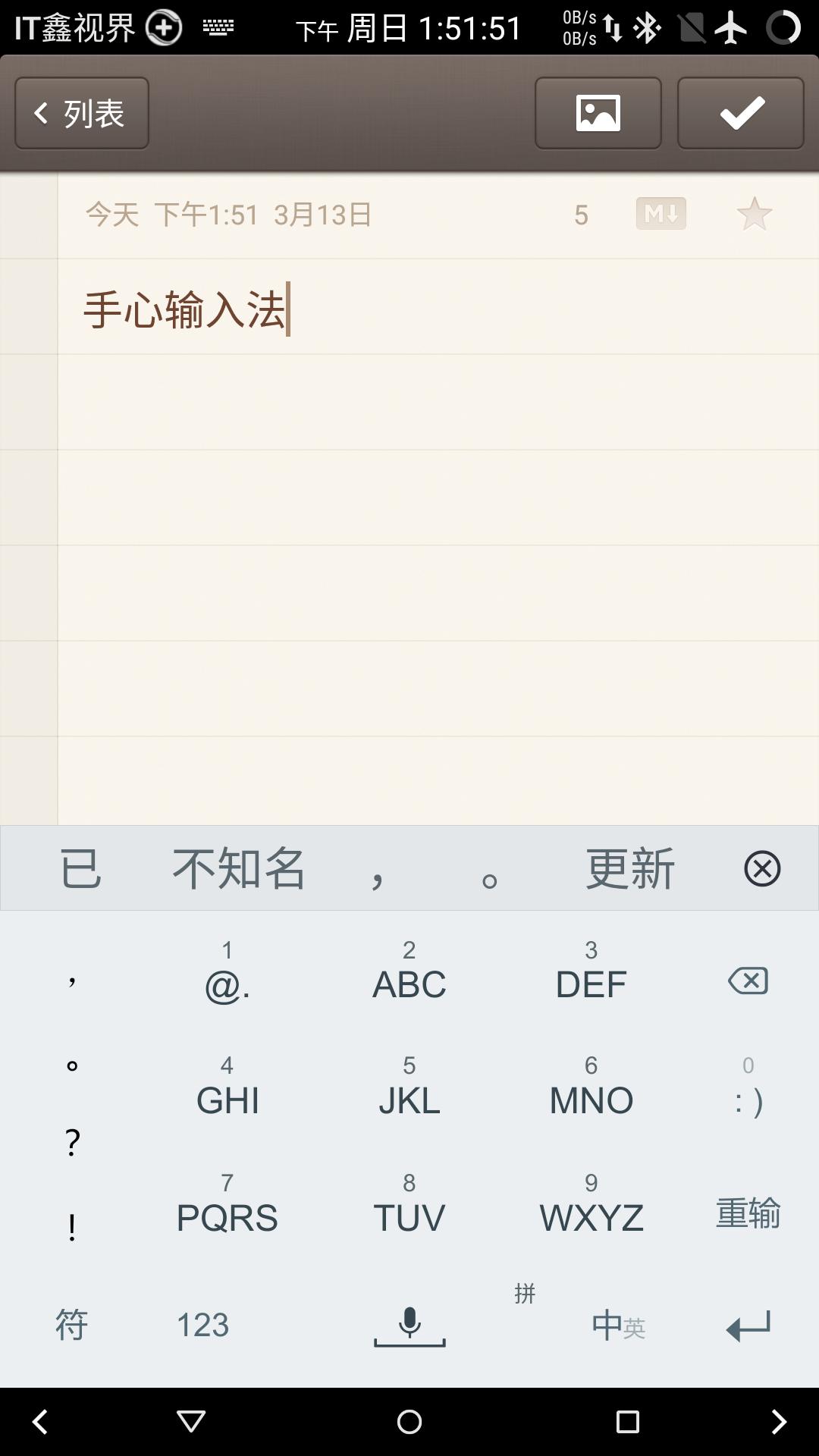Place cursor in the note text area
The width and height of the screenshot is (819, 1456).
point(409,531)
